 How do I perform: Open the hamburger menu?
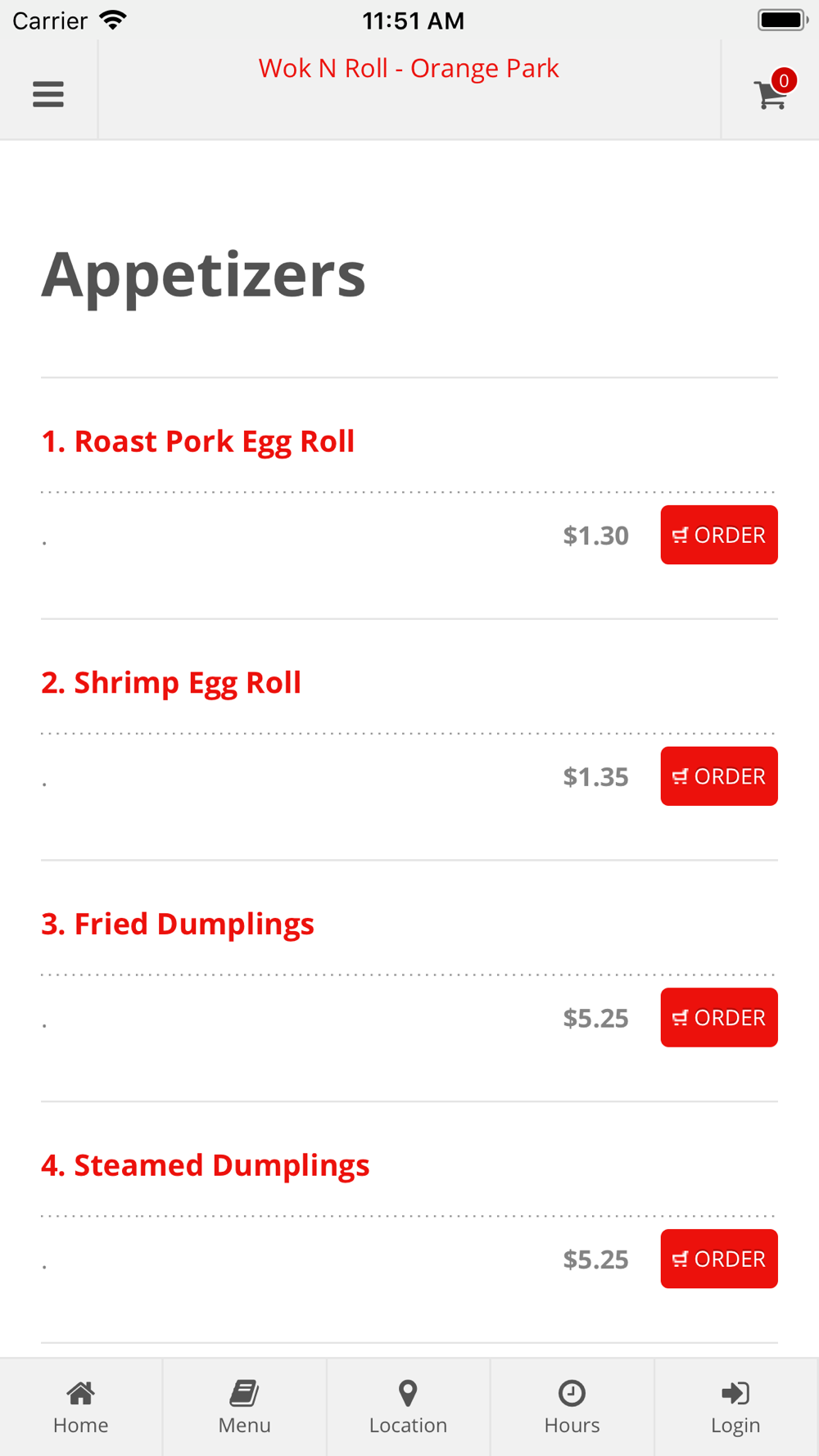coord(48,94)
